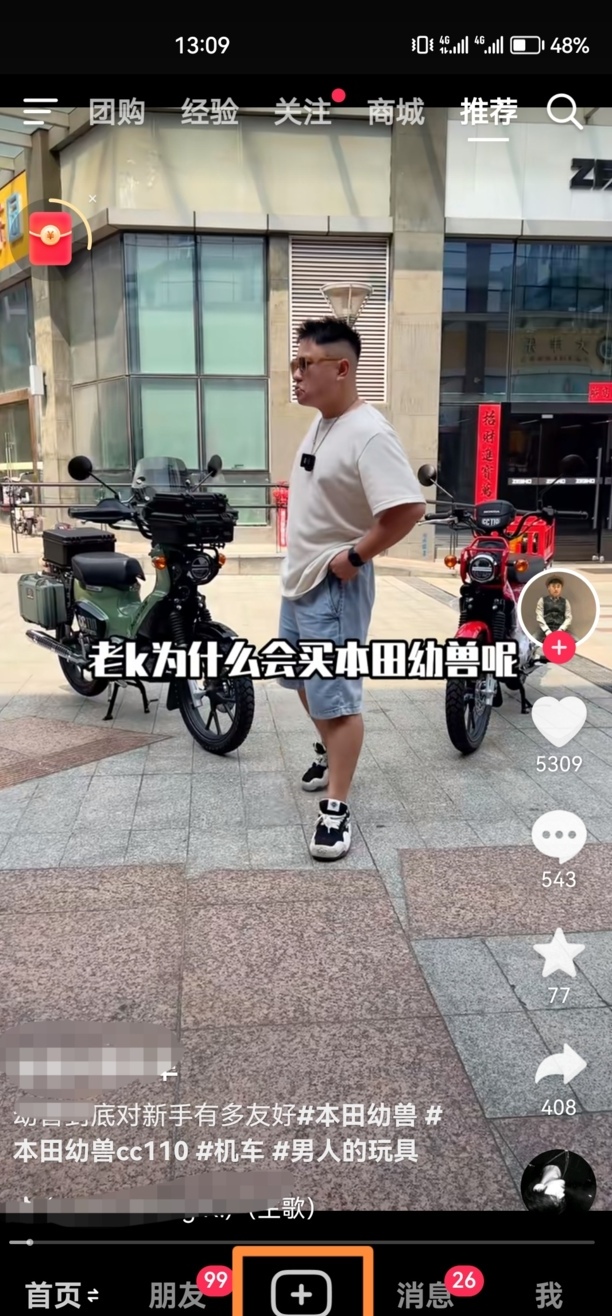This screenshot has height=1316, width=612.
Task: Open the 消息 tab
Action: pyautogui.click(x=425, y=1295)
